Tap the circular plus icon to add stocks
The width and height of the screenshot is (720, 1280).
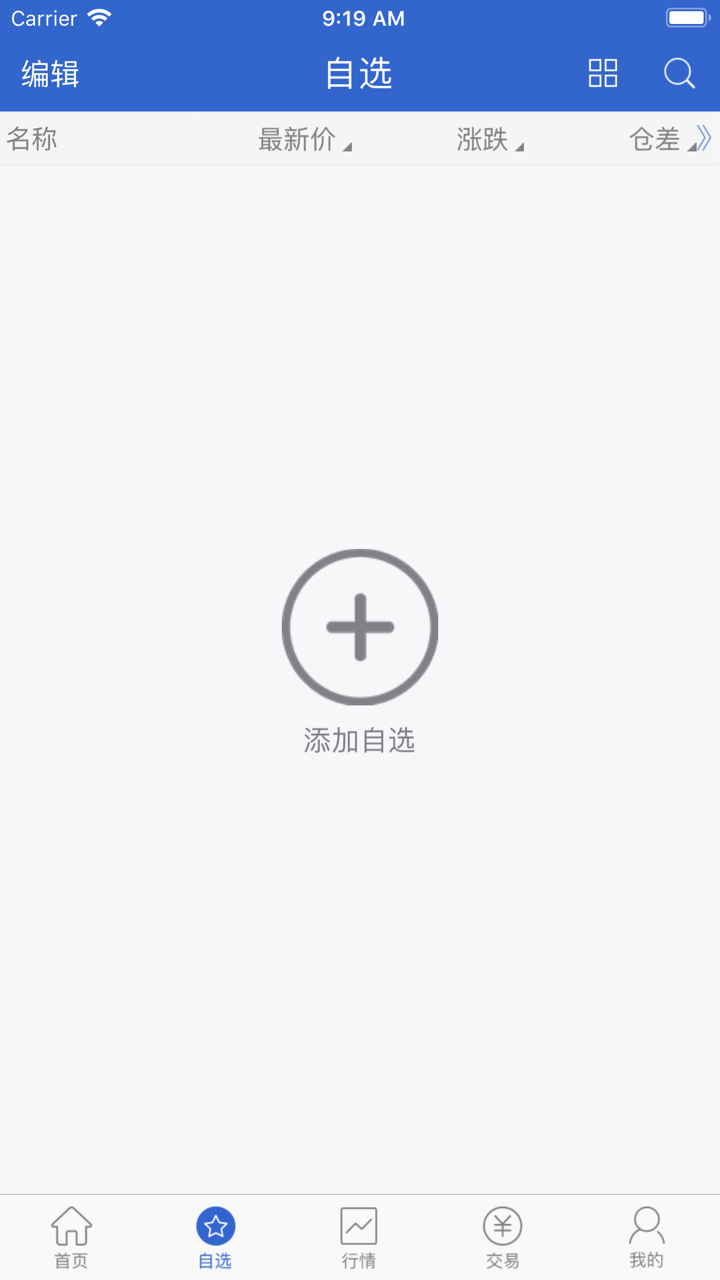(360, 626)
